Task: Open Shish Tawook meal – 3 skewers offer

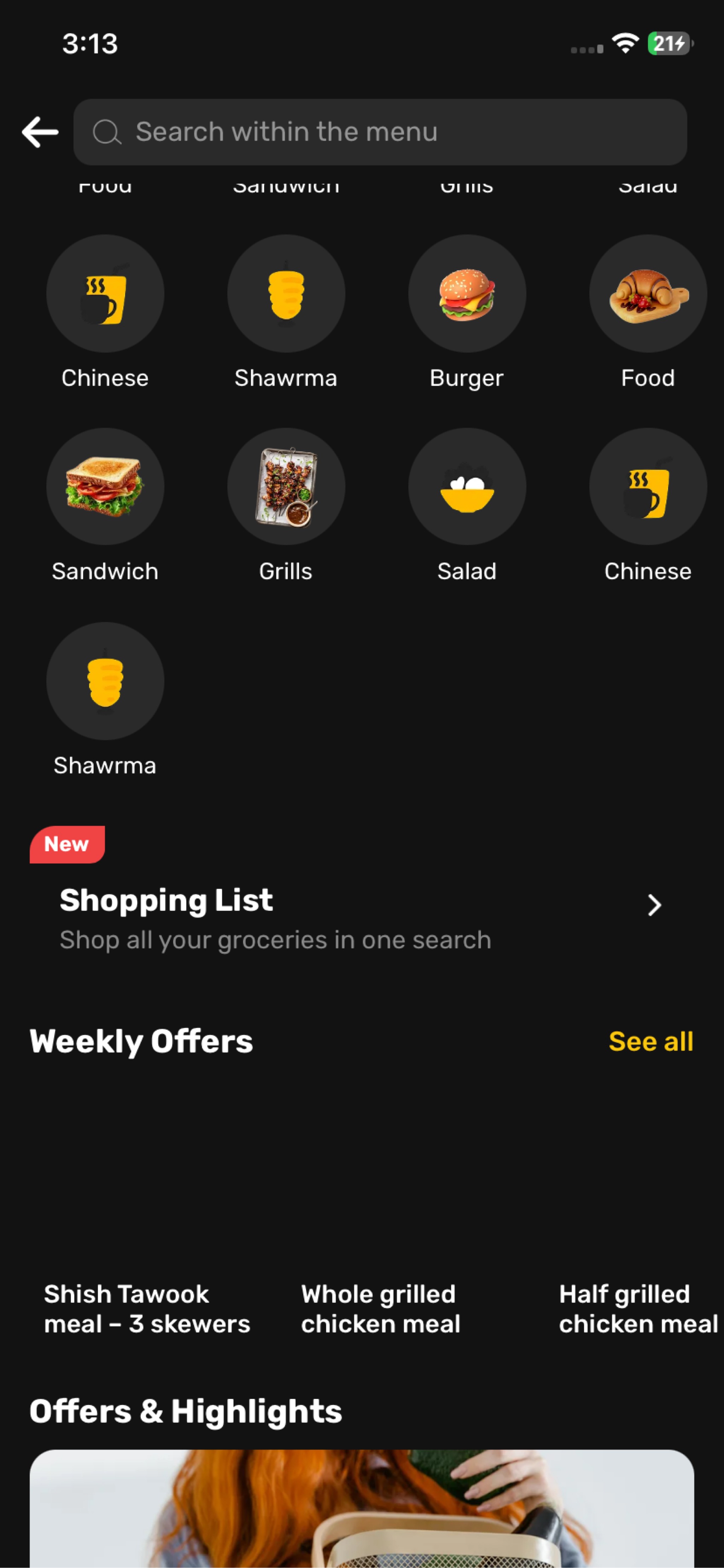Action: pyautogui.click(x=147, y=1309)
